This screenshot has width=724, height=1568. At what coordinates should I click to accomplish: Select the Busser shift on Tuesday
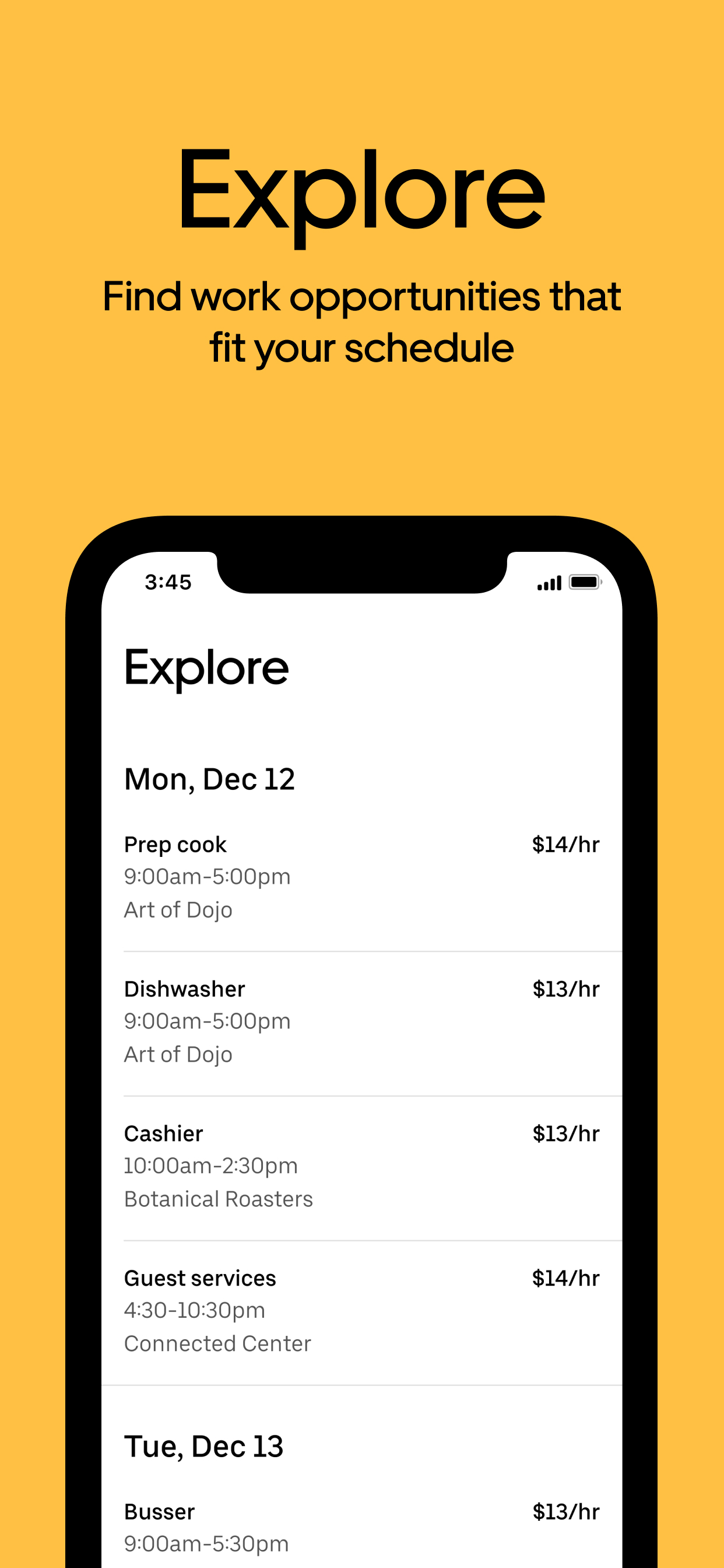pos(159,1511)
